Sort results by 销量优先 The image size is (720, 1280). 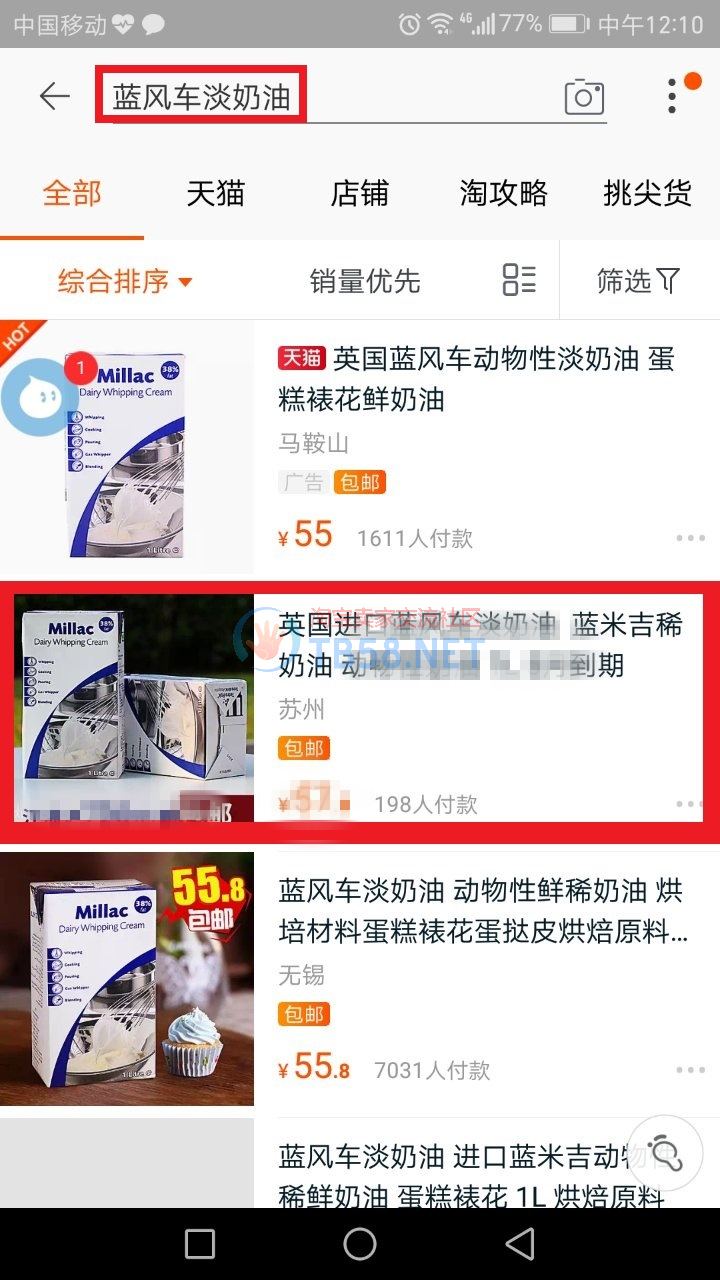(x=365, y=281)
